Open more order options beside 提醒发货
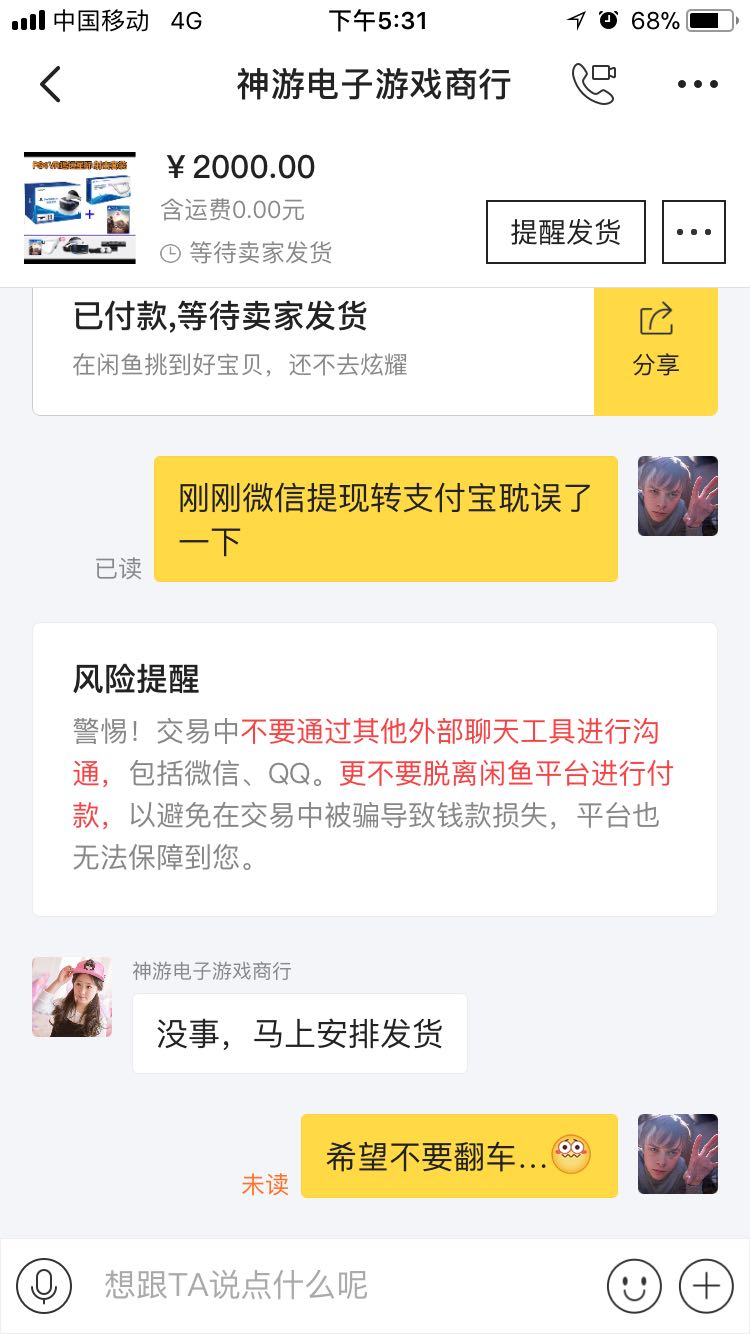750x1334 pixels. pyautogui.click(x=693, y=232)
